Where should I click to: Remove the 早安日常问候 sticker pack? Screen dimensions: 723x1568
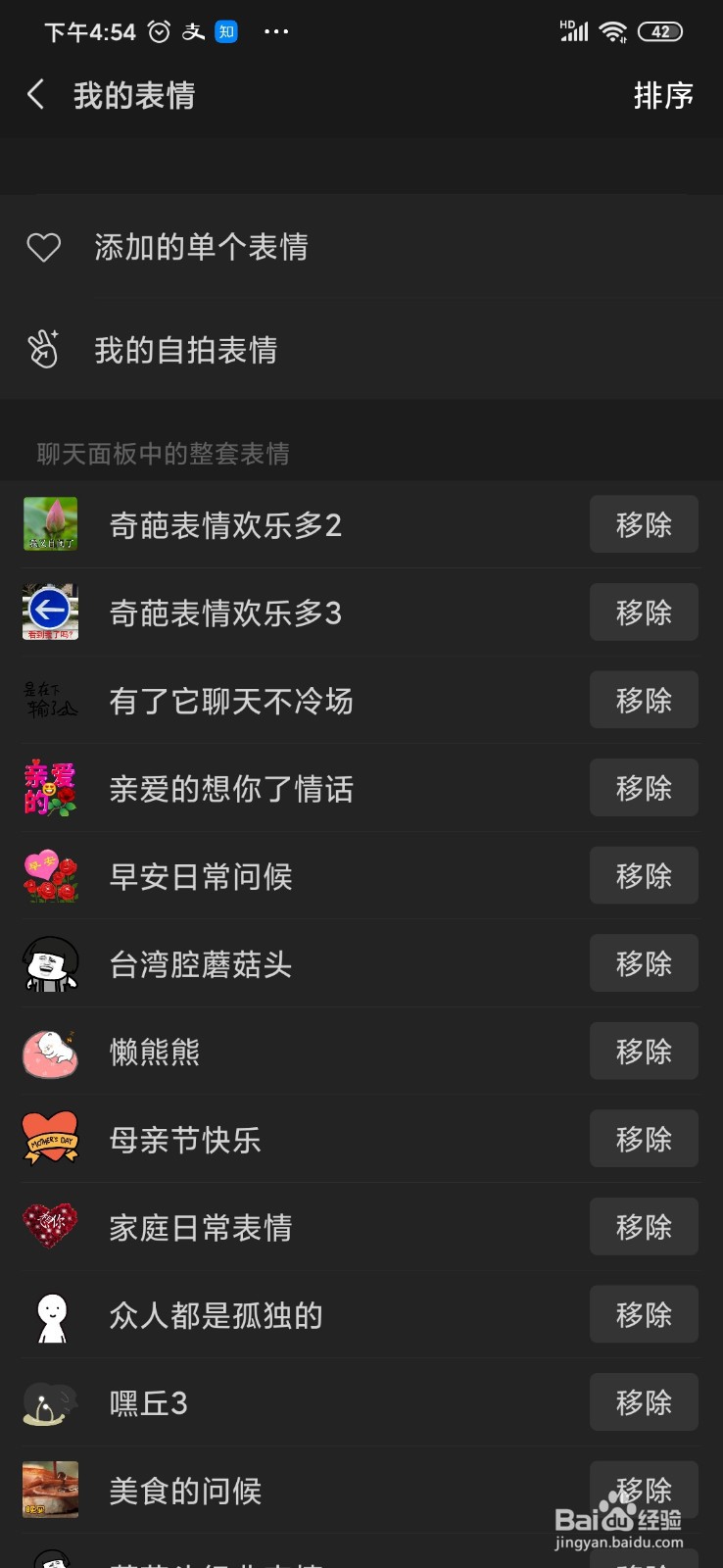[644, 875]
